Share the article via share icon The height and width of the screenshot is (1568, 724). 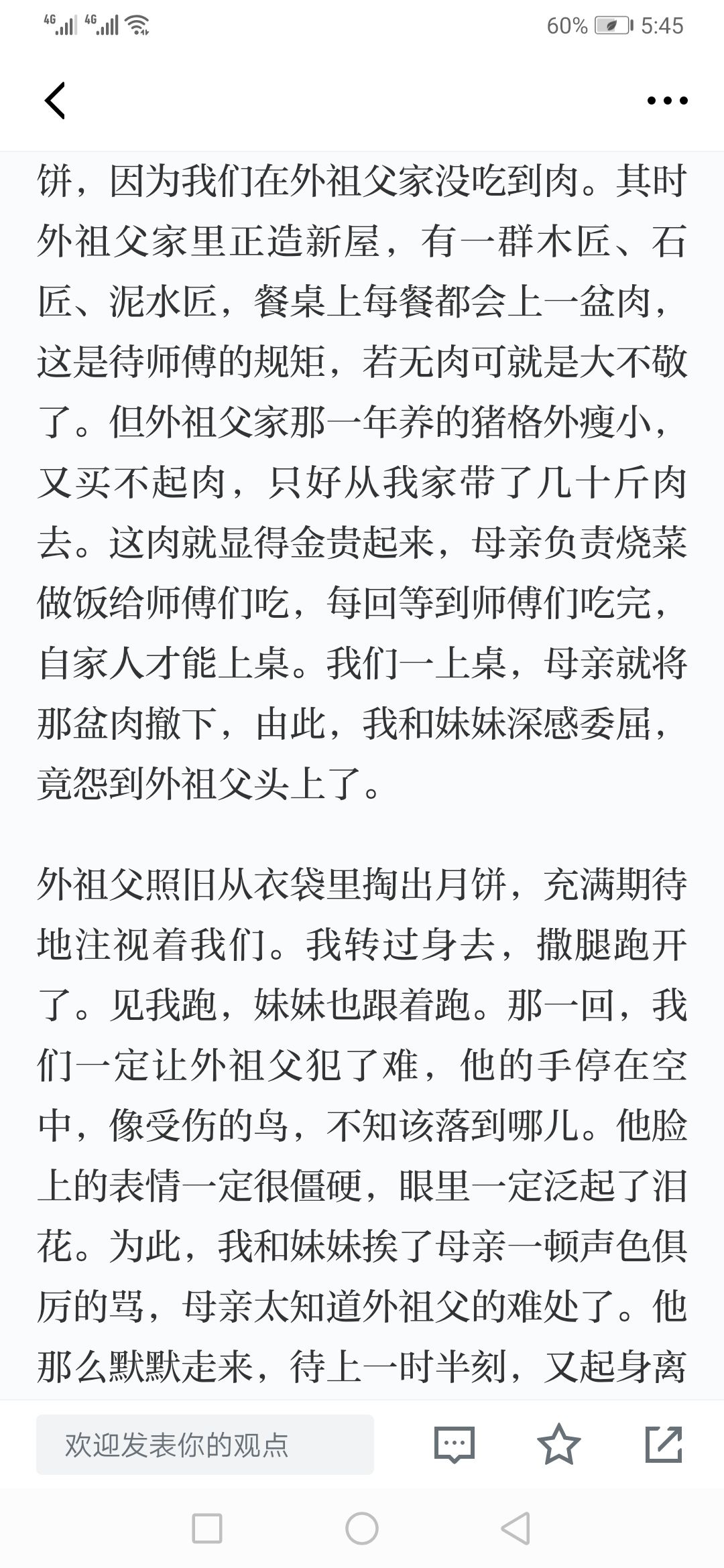pyautogui.click(x=664, y=1445)
